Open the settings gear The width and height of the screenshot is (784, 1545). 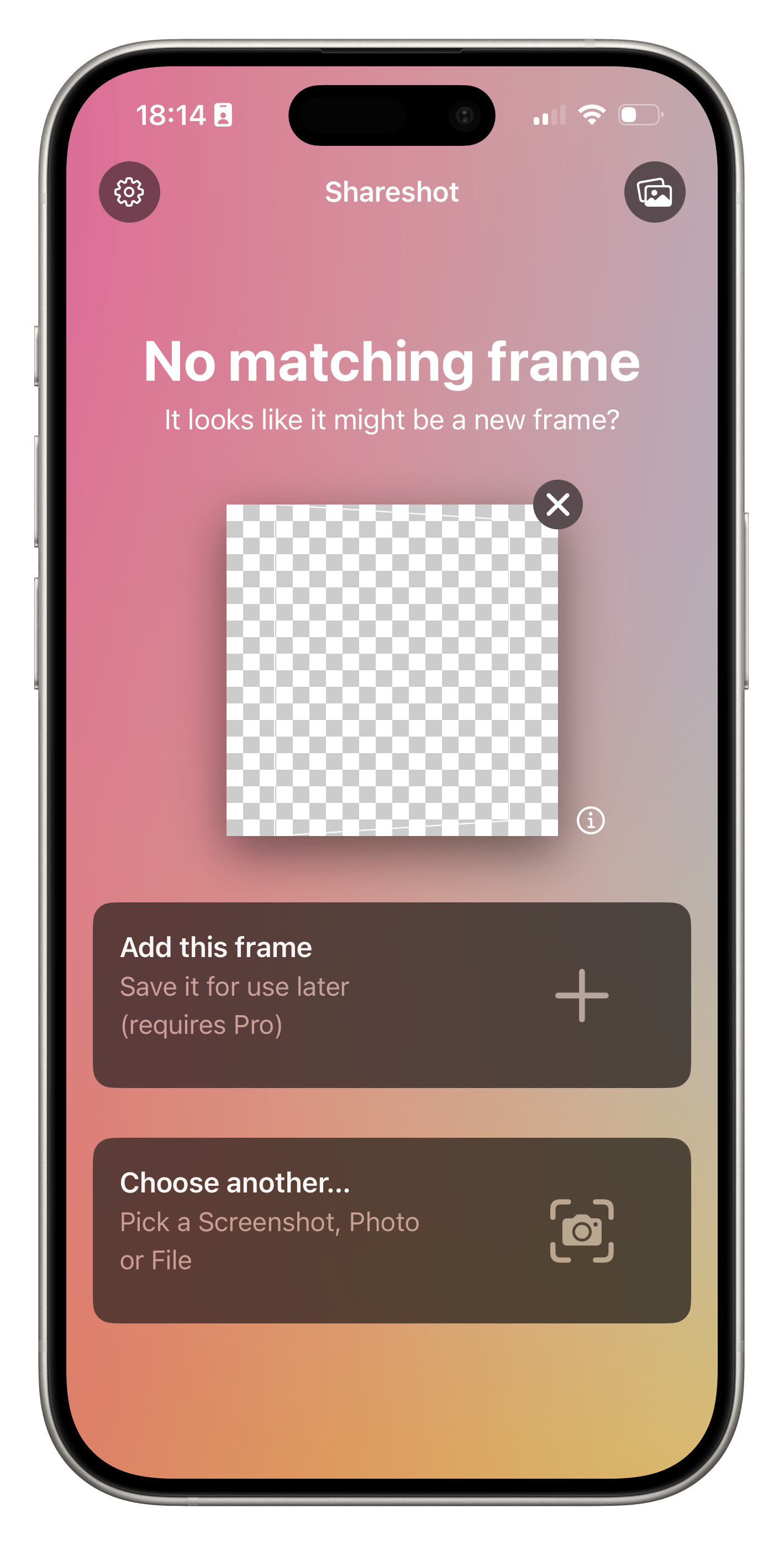tap(129, 192)
